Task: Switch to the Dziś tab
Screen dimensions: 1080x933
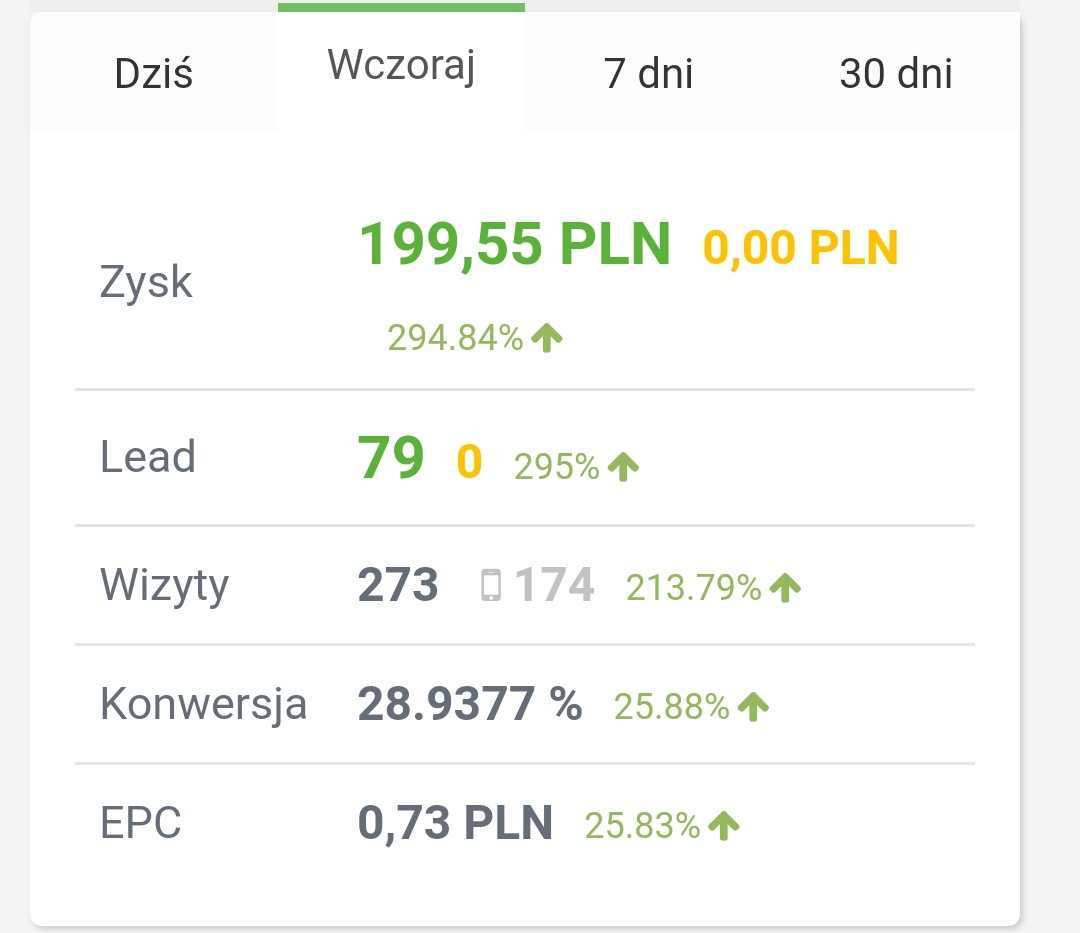Action: pyautogui.click(x=153, y=74)
